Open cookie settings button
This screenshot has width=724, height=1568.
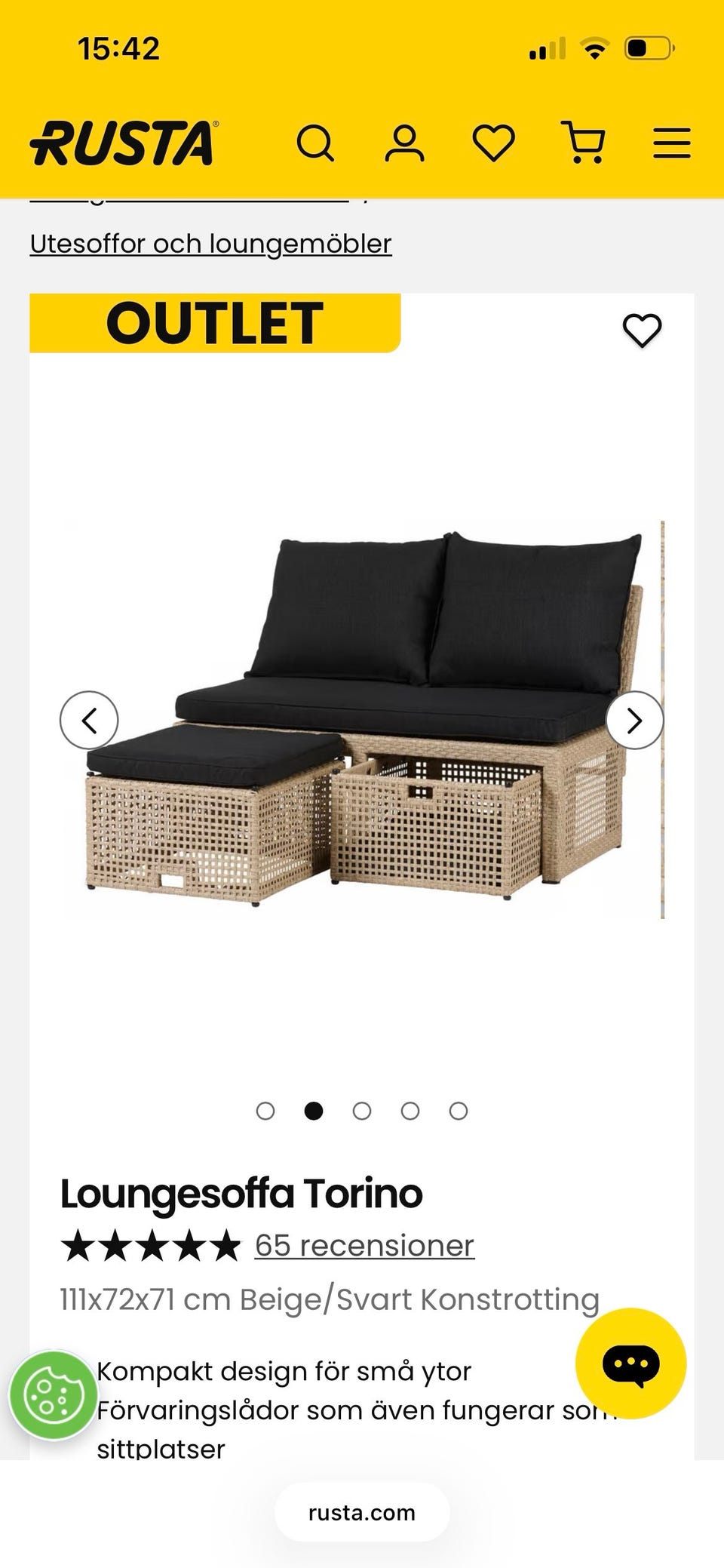(53, 1394)
